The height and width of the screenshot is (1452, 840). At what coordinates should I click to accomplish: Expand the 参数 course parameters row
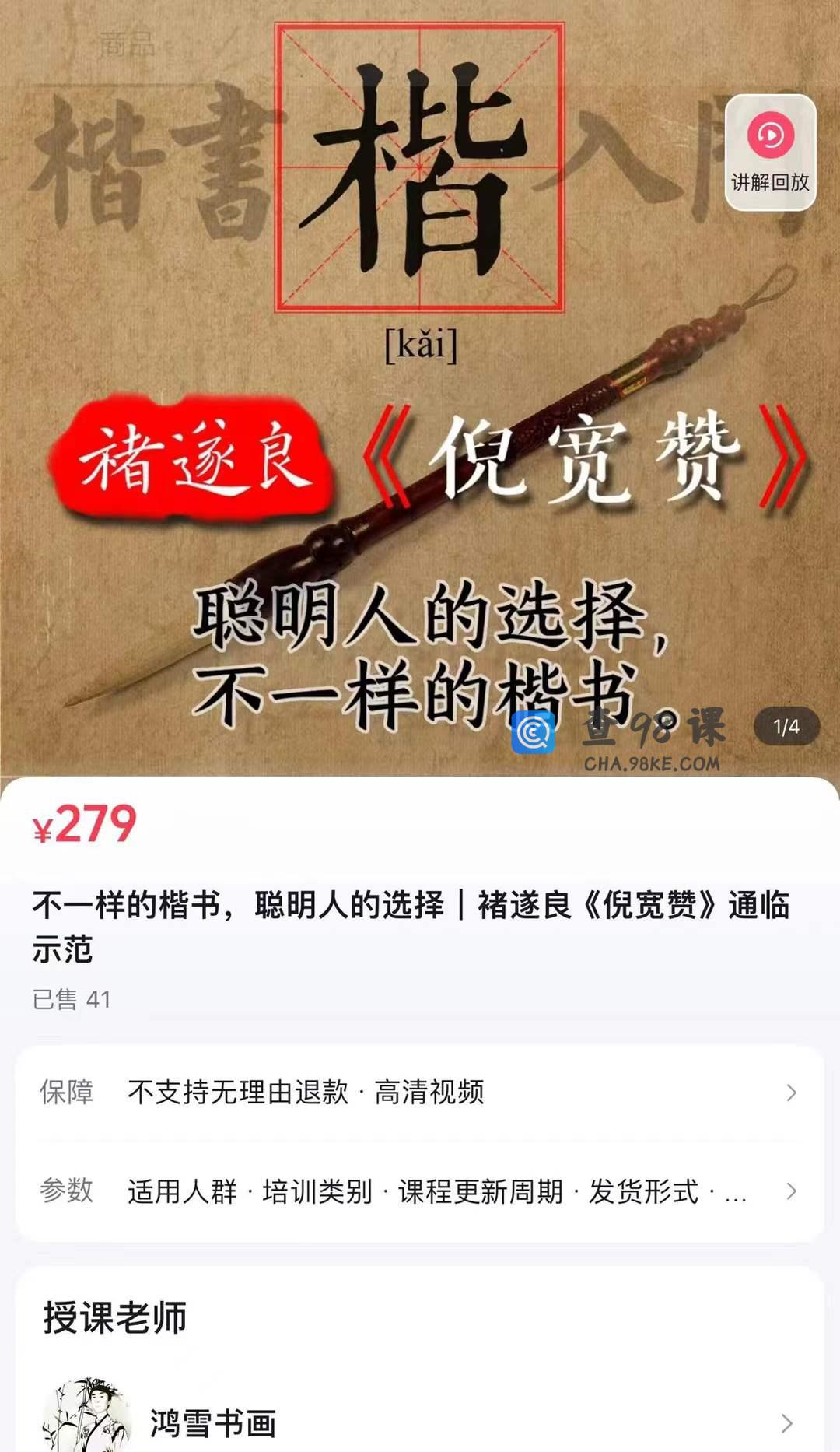point(420,1191)
